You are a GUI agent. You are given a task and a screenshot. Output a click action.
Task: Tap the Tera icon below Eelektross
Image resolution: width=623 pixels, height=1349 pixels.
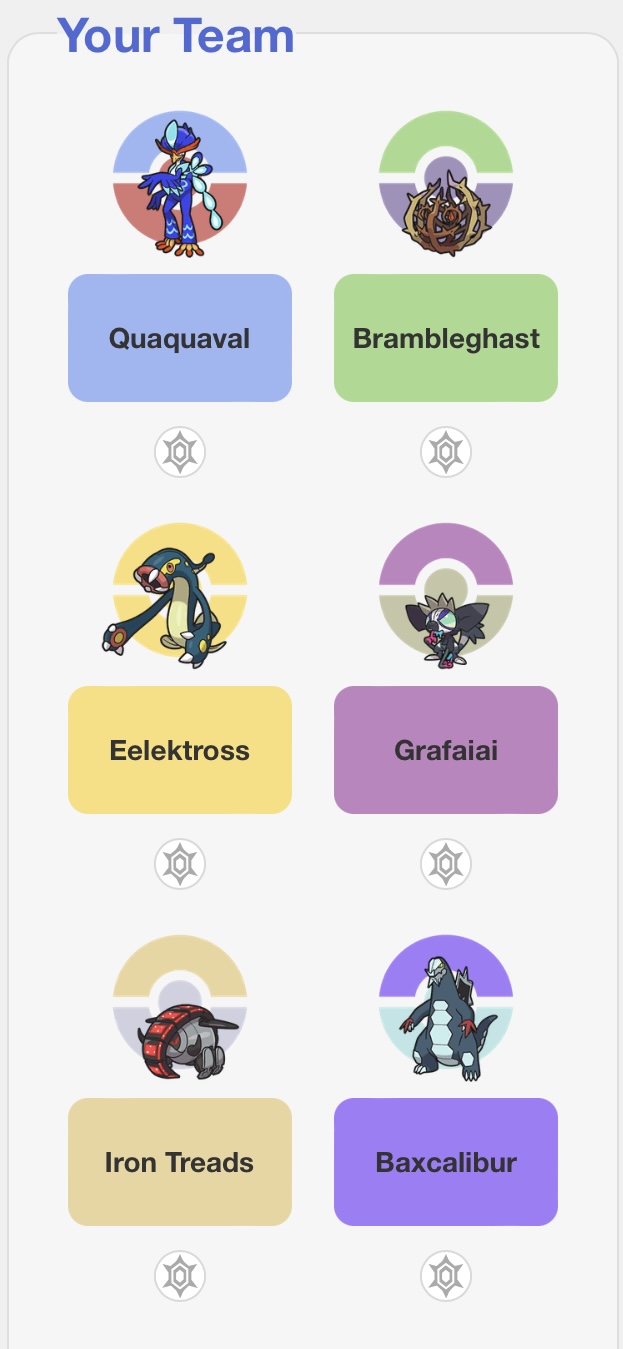pyautogui.click(x=180, y=864)
